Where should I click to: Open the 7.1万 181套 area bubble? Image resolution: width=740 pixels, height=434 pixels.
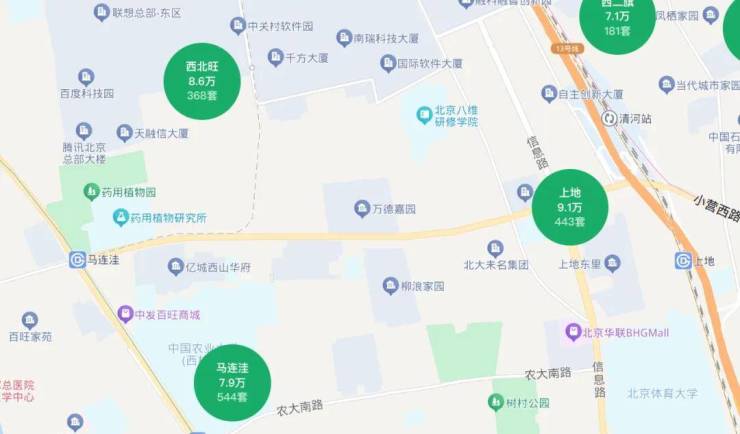[x=617, y=20]
